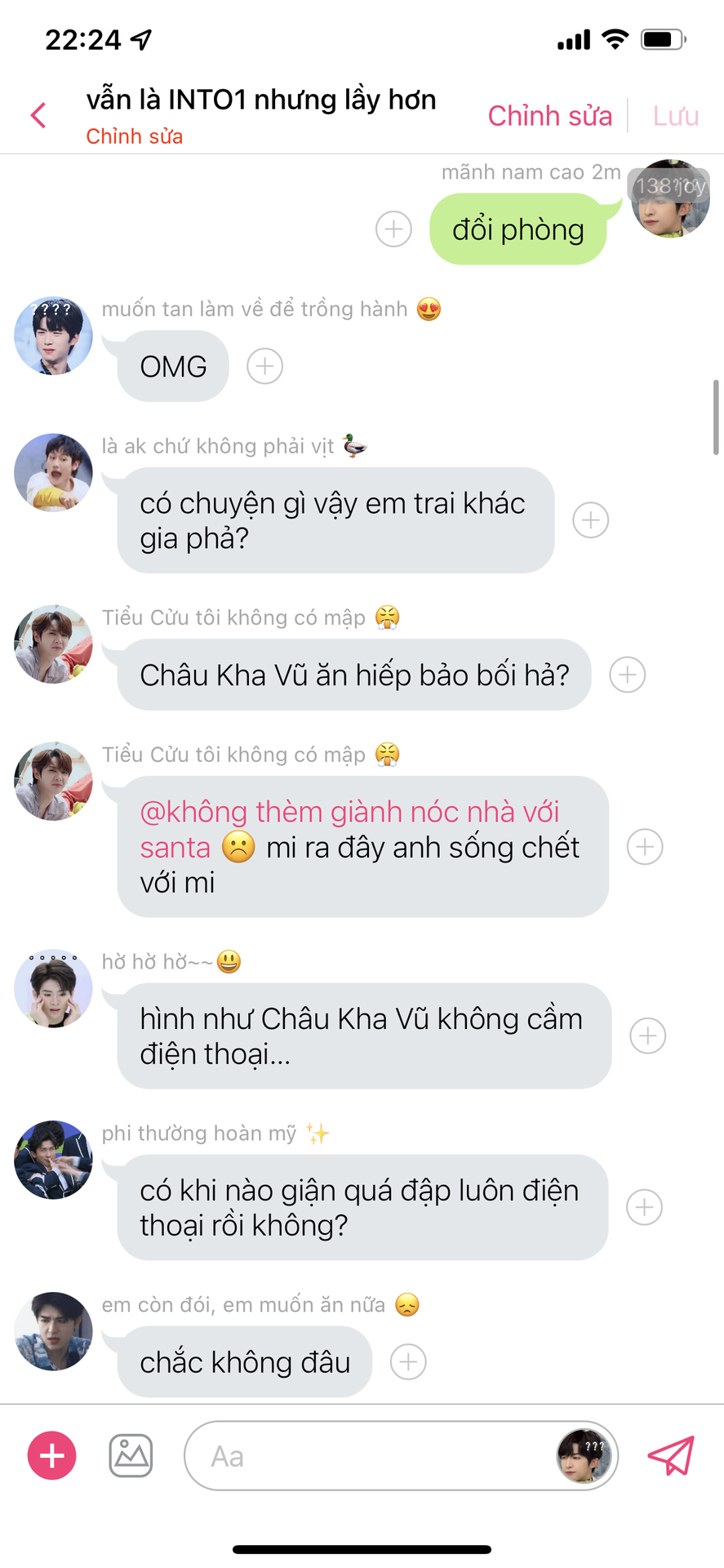The width and height of the screenshot is (724, 1568).
Task: Tap the plus icon next to "OMG"
Action: (x=264, y=366)
